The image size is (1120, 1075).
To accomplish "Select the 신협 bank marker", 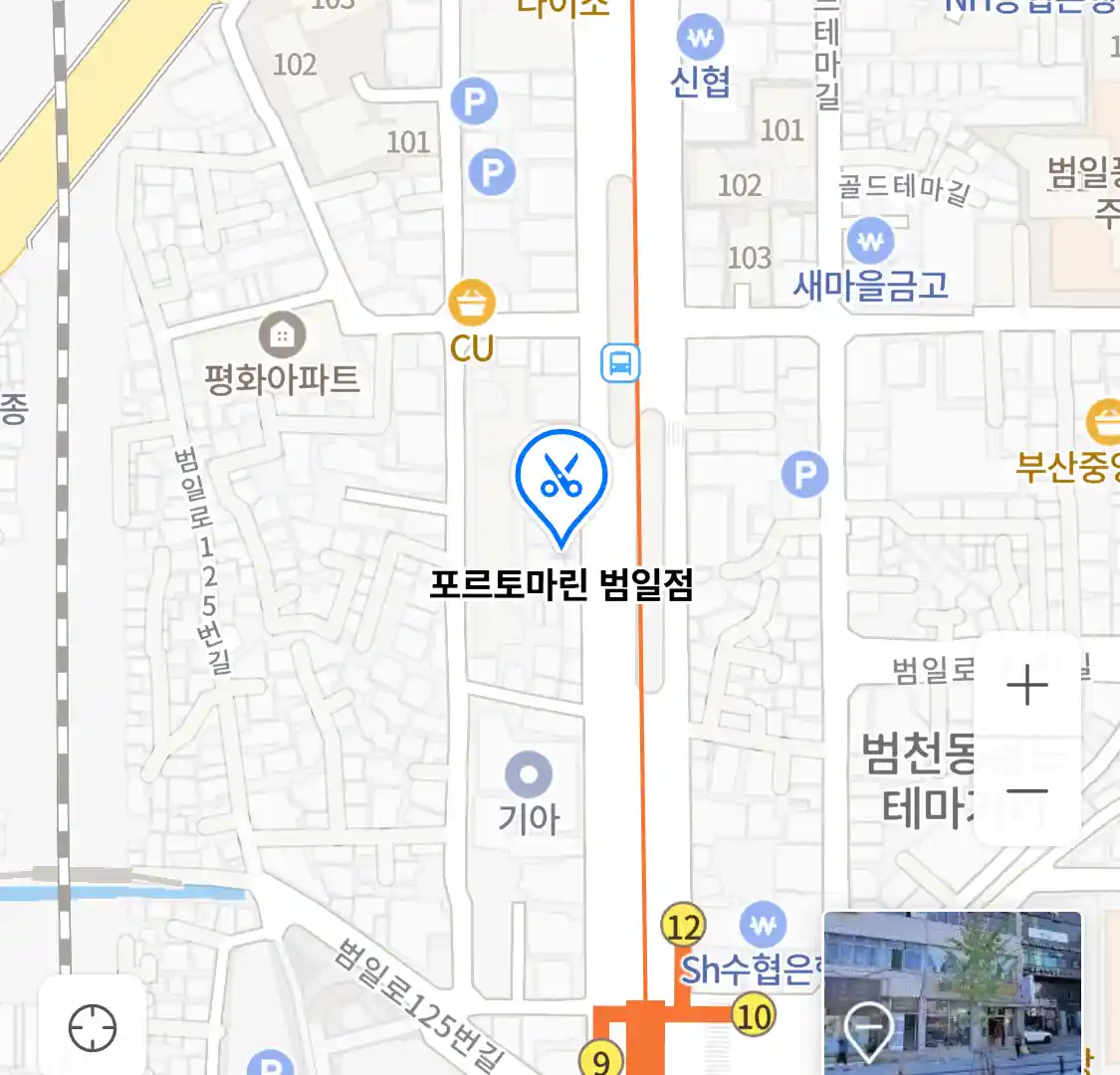I will click(x=701, y=39).
